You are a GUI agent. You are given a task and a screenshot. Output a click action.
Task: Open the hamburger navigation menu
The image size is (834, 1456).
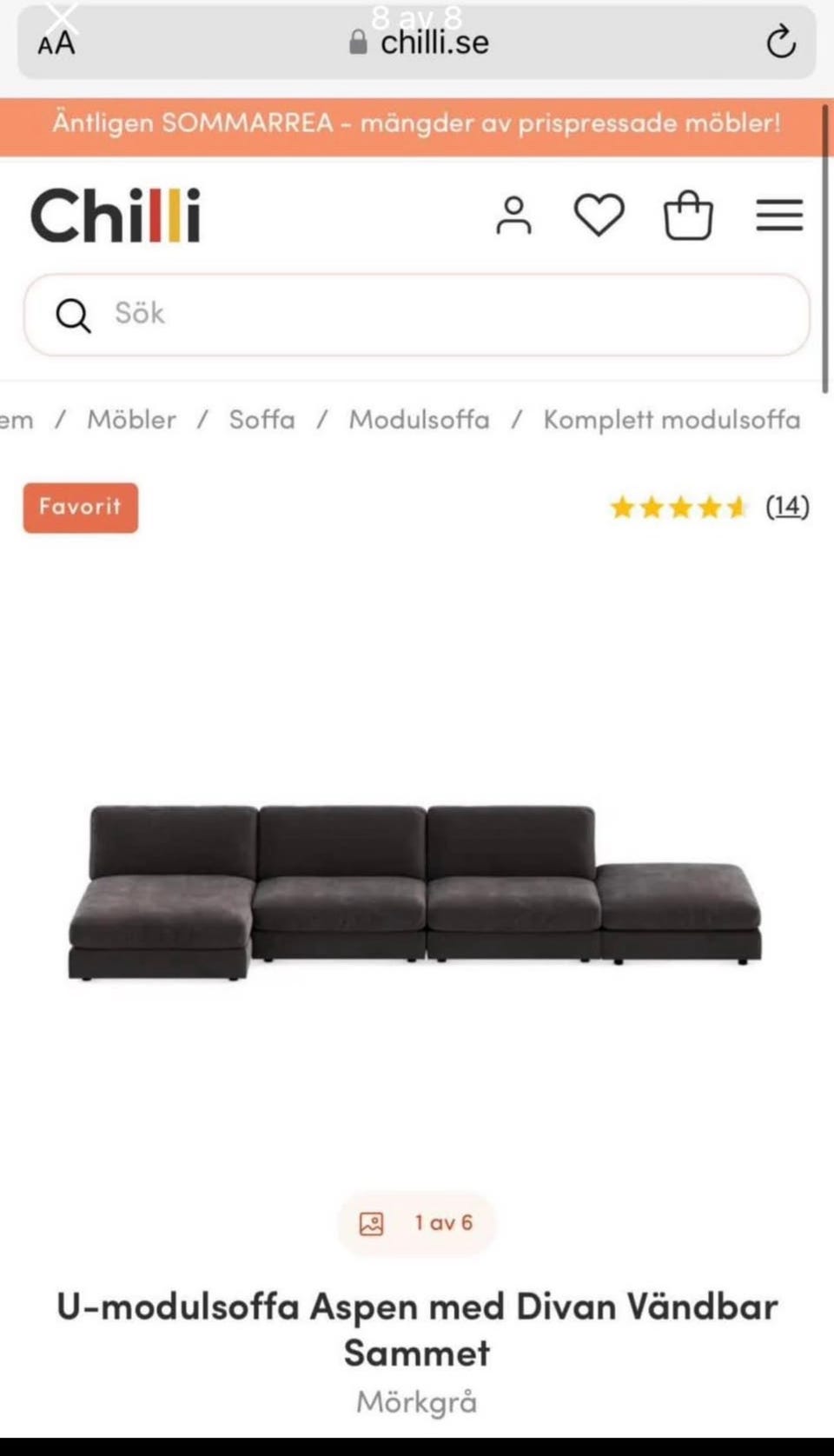[778, 216]
